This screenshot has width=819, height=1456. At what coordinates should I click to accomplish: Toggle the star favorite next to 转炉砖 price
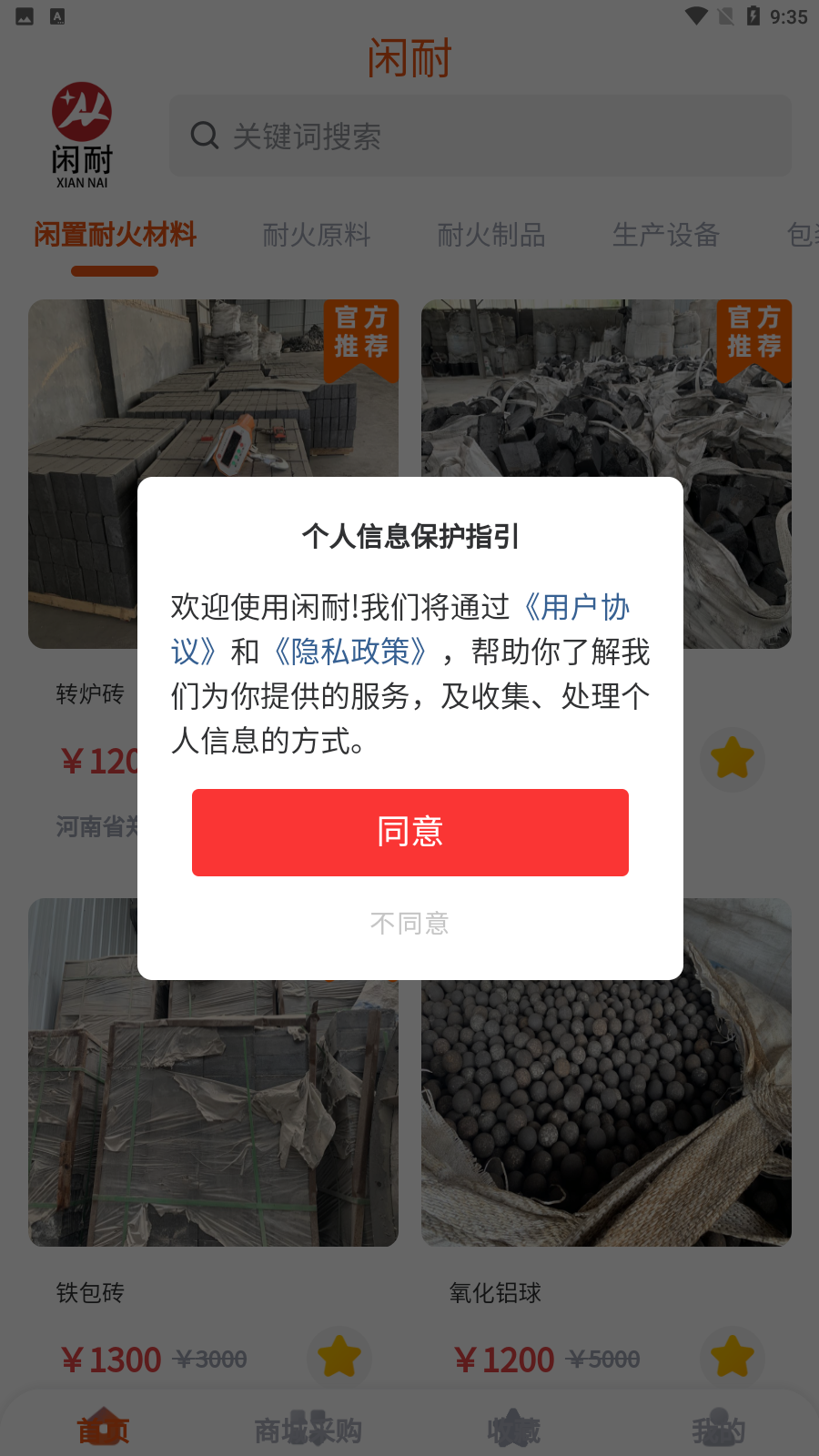click(733, 760)
